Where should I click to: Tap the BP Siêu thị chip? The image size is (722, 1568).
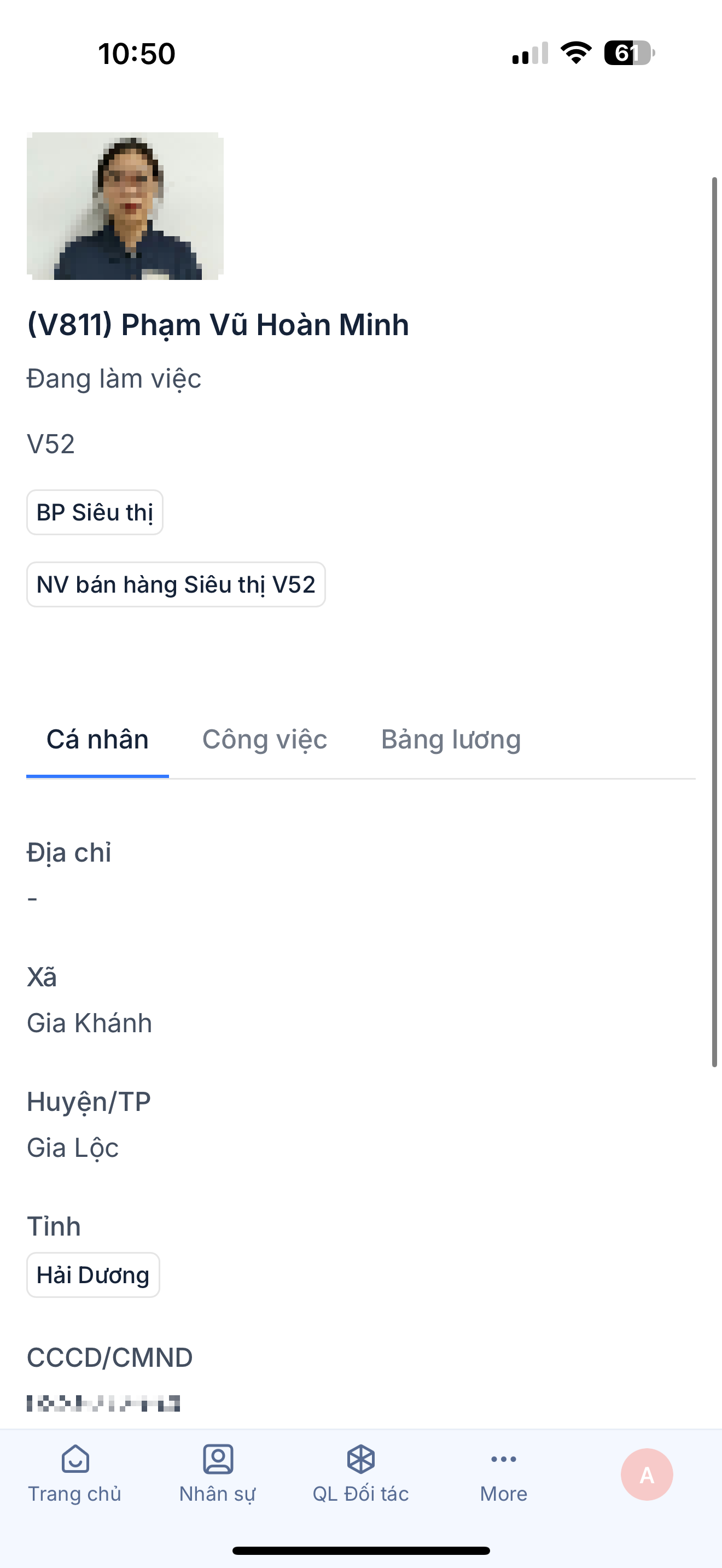(95, 512)
